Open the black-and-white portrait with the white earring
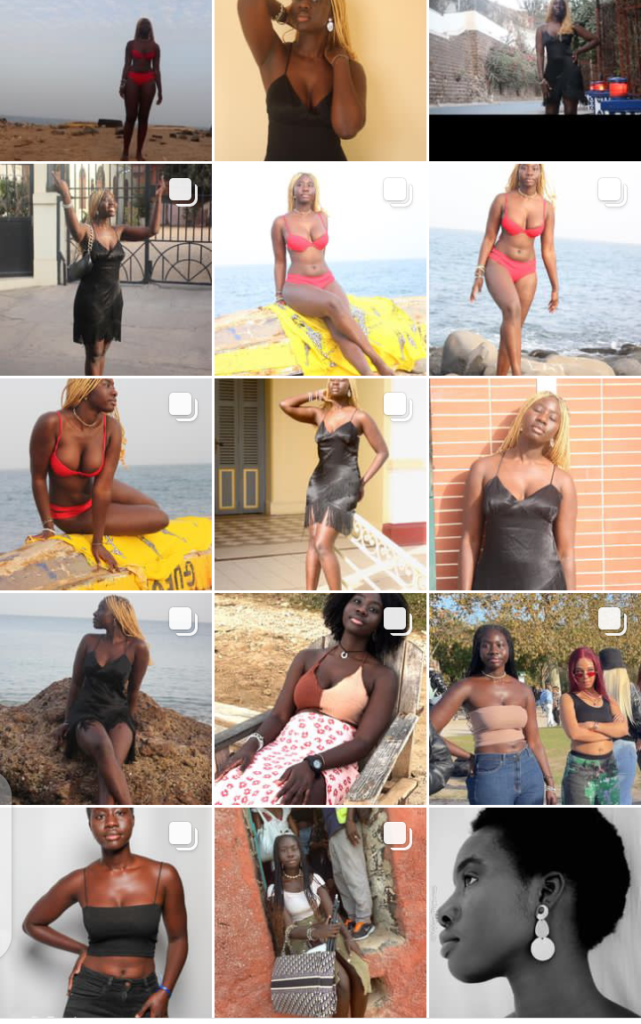This screenshot has width=641, height=1024. 535,912
